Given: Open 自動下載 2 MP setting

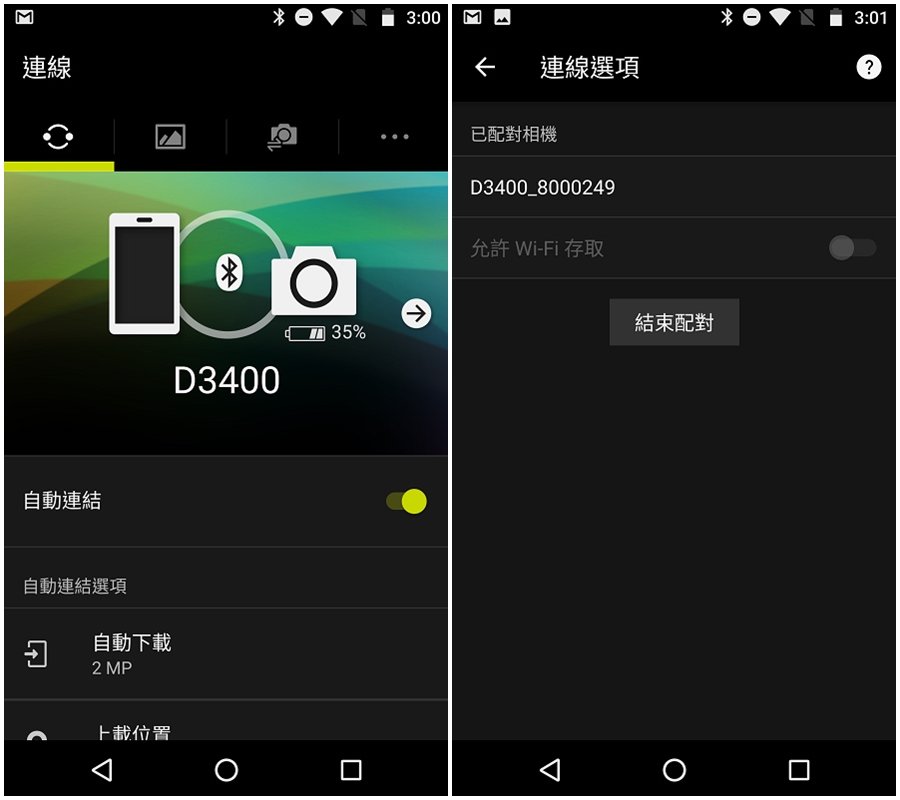Looking at the screenshot, I should click(226, 654).
